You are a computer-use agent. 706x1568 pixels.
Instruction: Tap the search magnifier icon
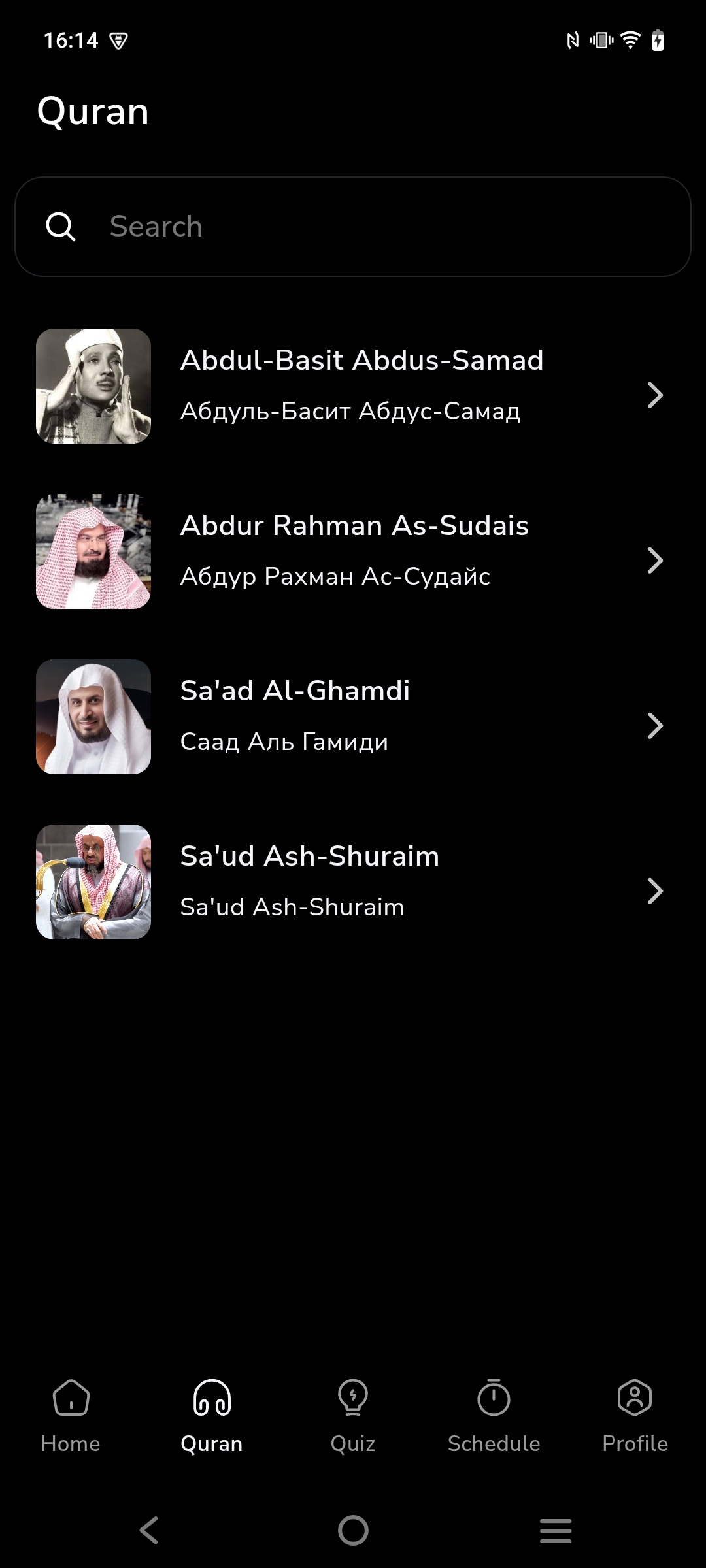(61, 227)
